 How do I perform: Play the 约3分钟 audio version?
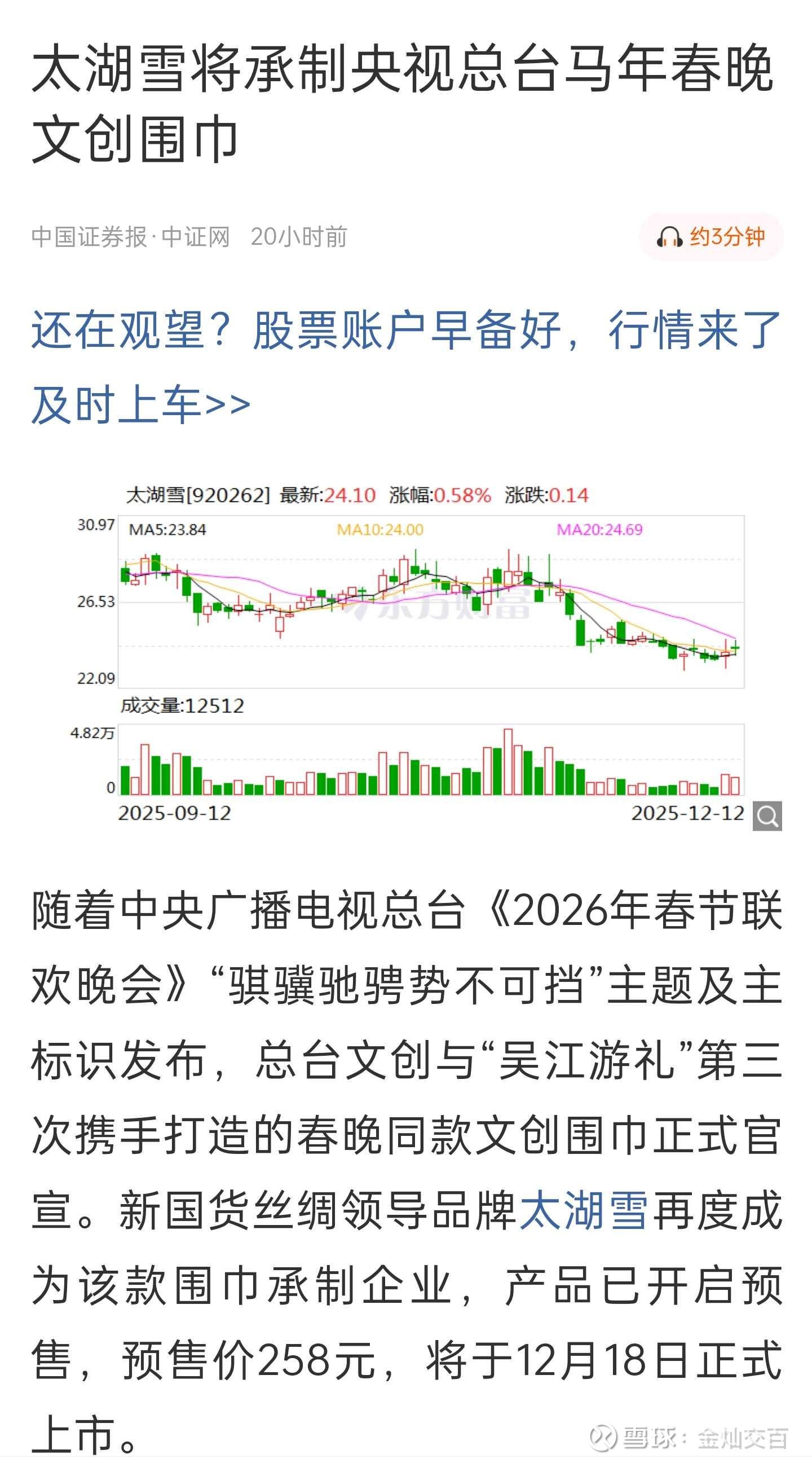tap(711, 237)
